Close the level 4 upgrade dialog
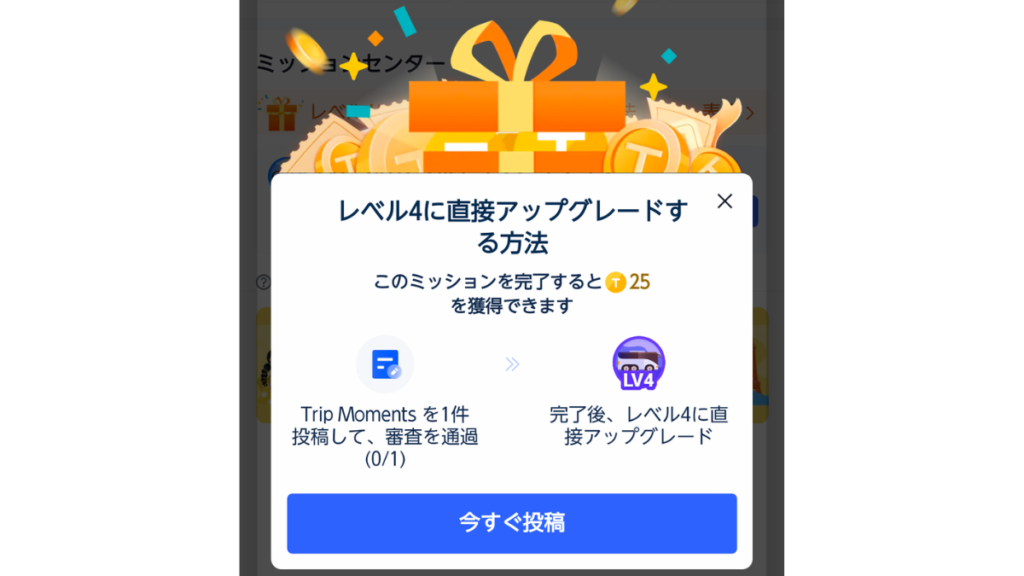The width and height of the screenshot is (1024, 576). (x=725, y=201)
